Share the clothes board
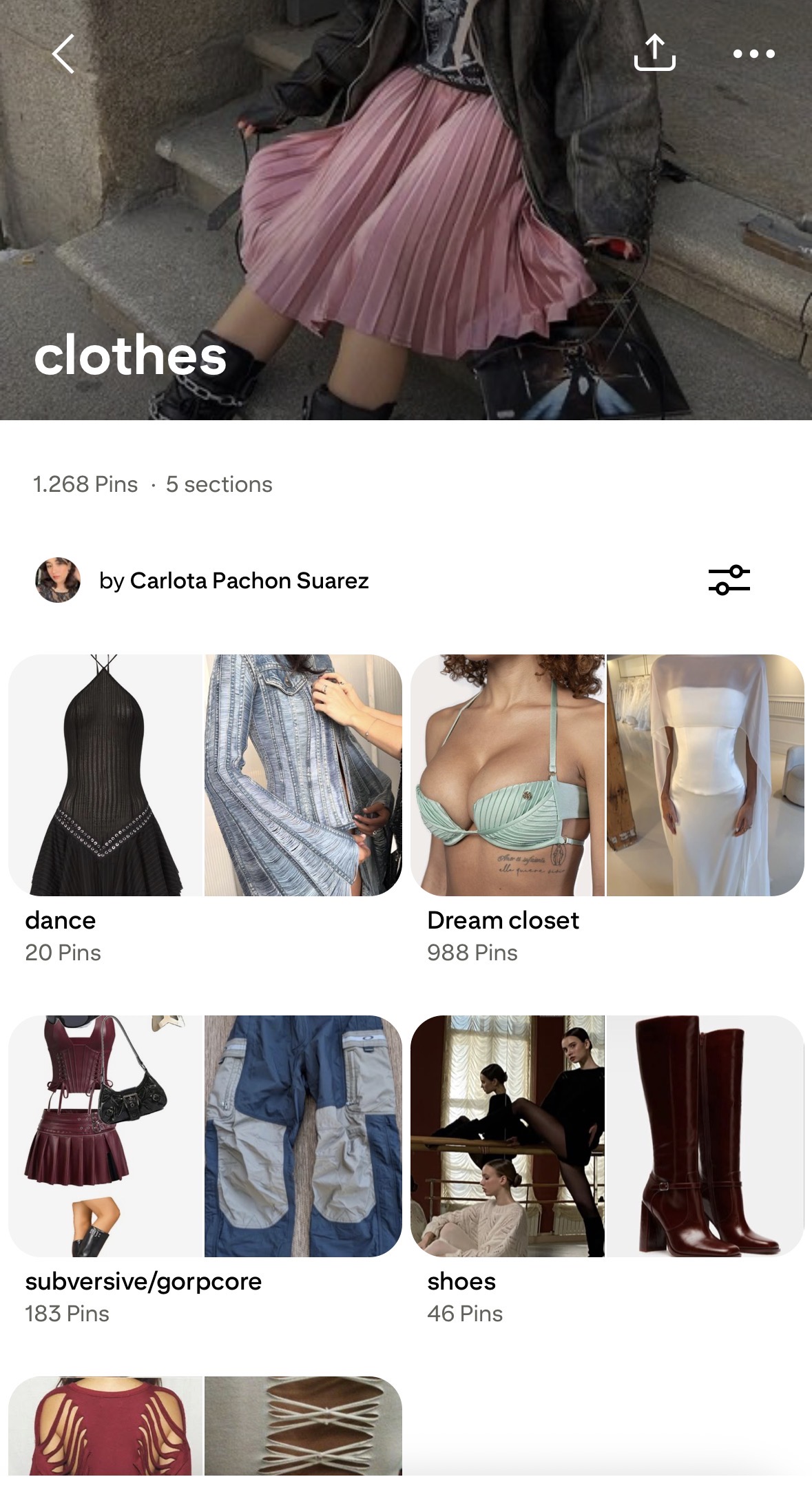 [654, 53]
